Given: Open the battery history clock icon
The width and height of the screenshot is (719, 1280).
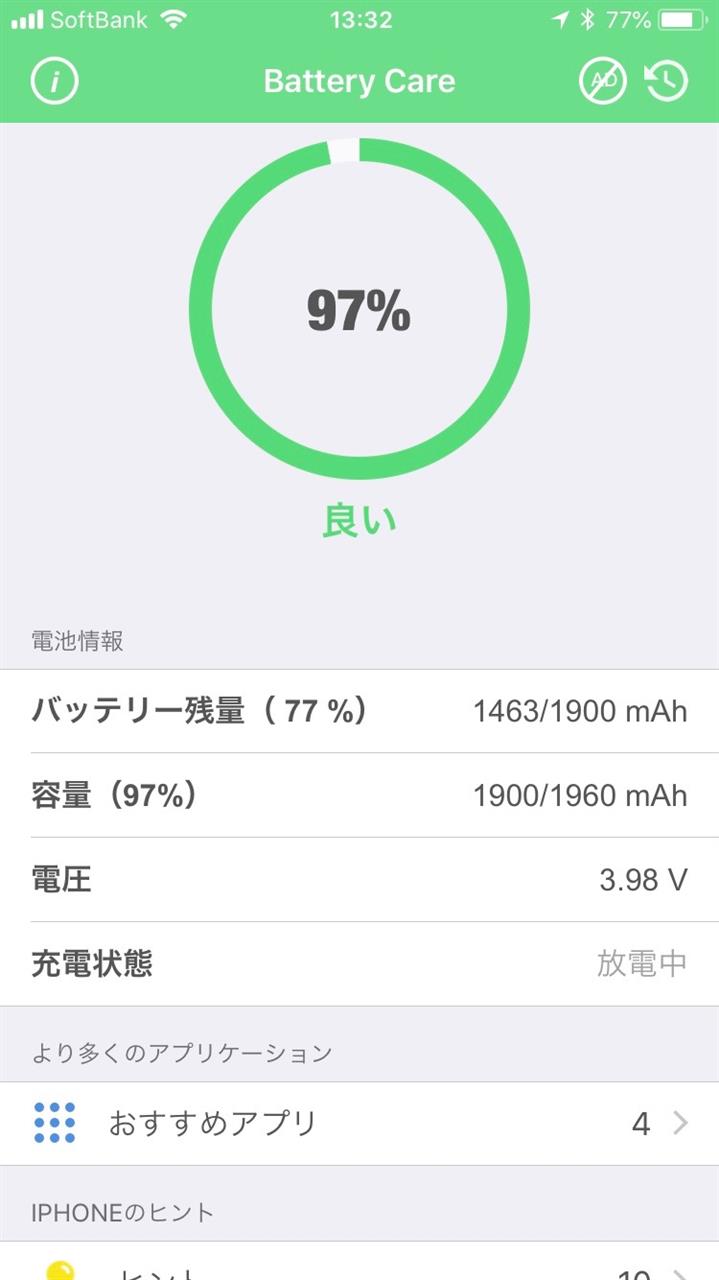Looking at the screenshot, I should [667, 81].
